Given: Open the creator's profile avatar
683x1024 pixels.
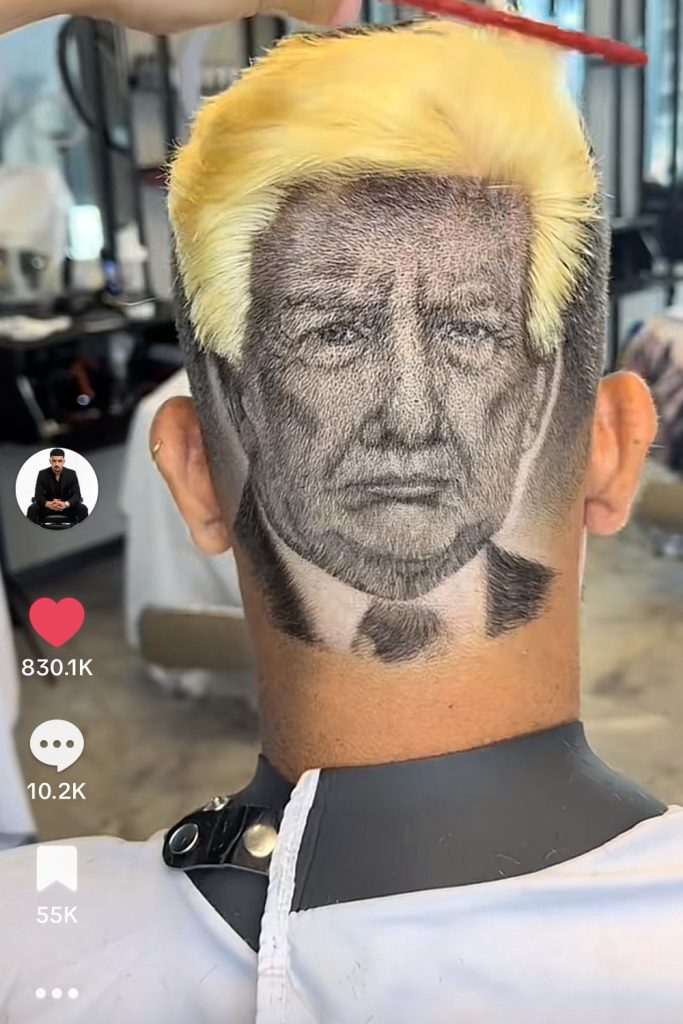Looking at the screenshot, I should coord(57,488).
